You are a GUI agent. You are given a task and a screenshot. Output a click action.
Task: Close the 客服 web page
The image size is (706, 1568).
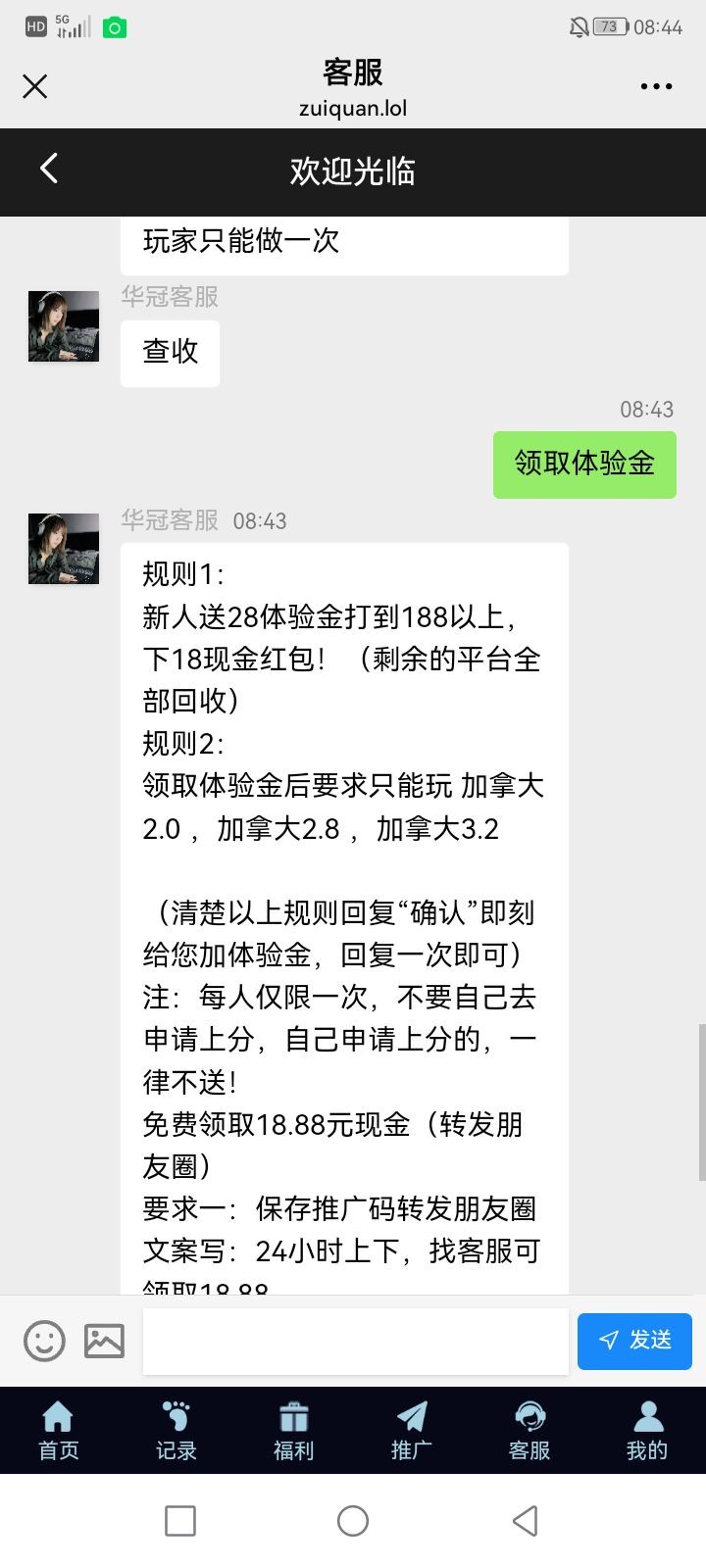[35, 86]
